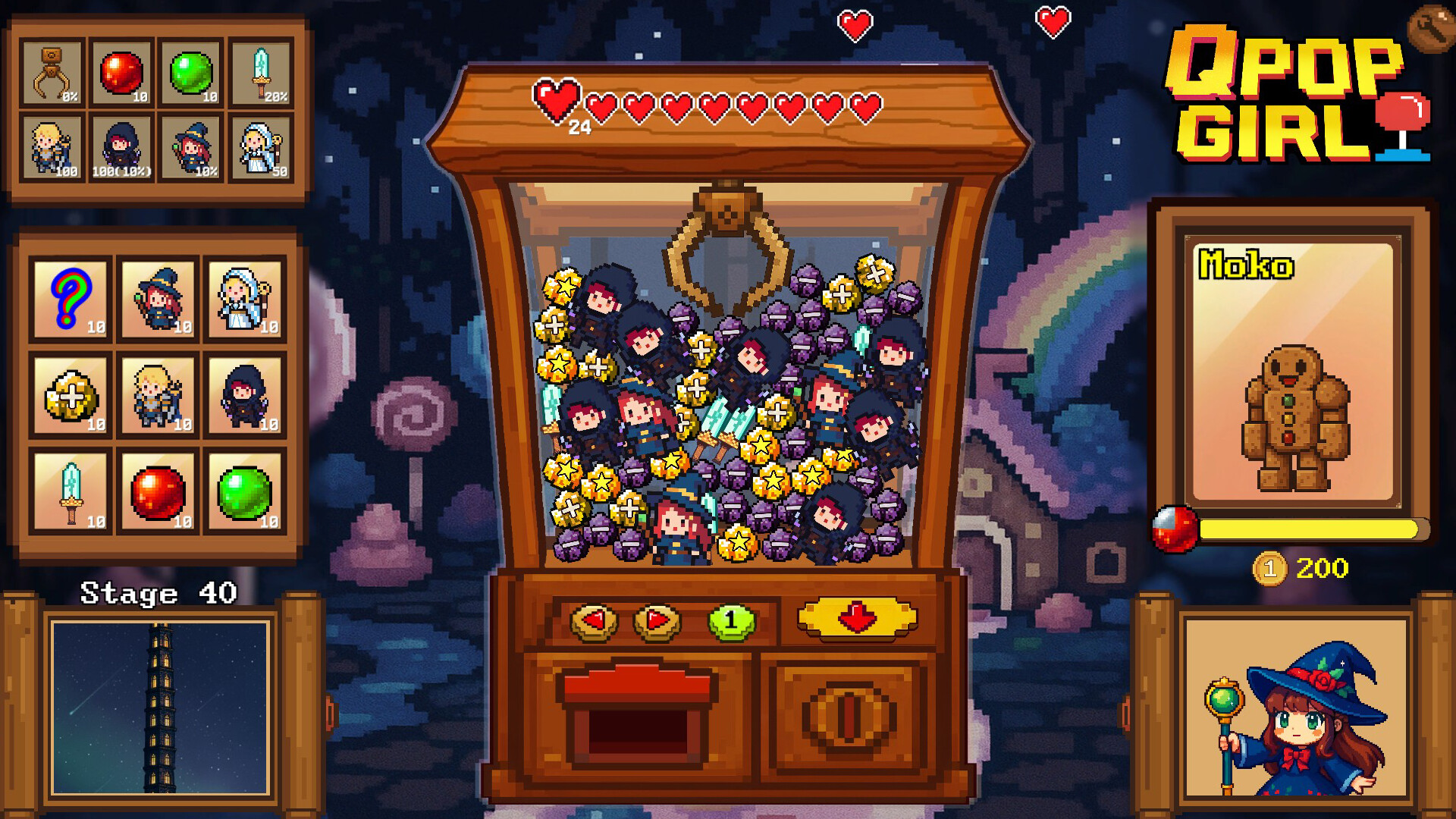The image size is (1456, 819).
Task: Select the dark hooded girl in the shop grid
Action: (x=244, y=396)
